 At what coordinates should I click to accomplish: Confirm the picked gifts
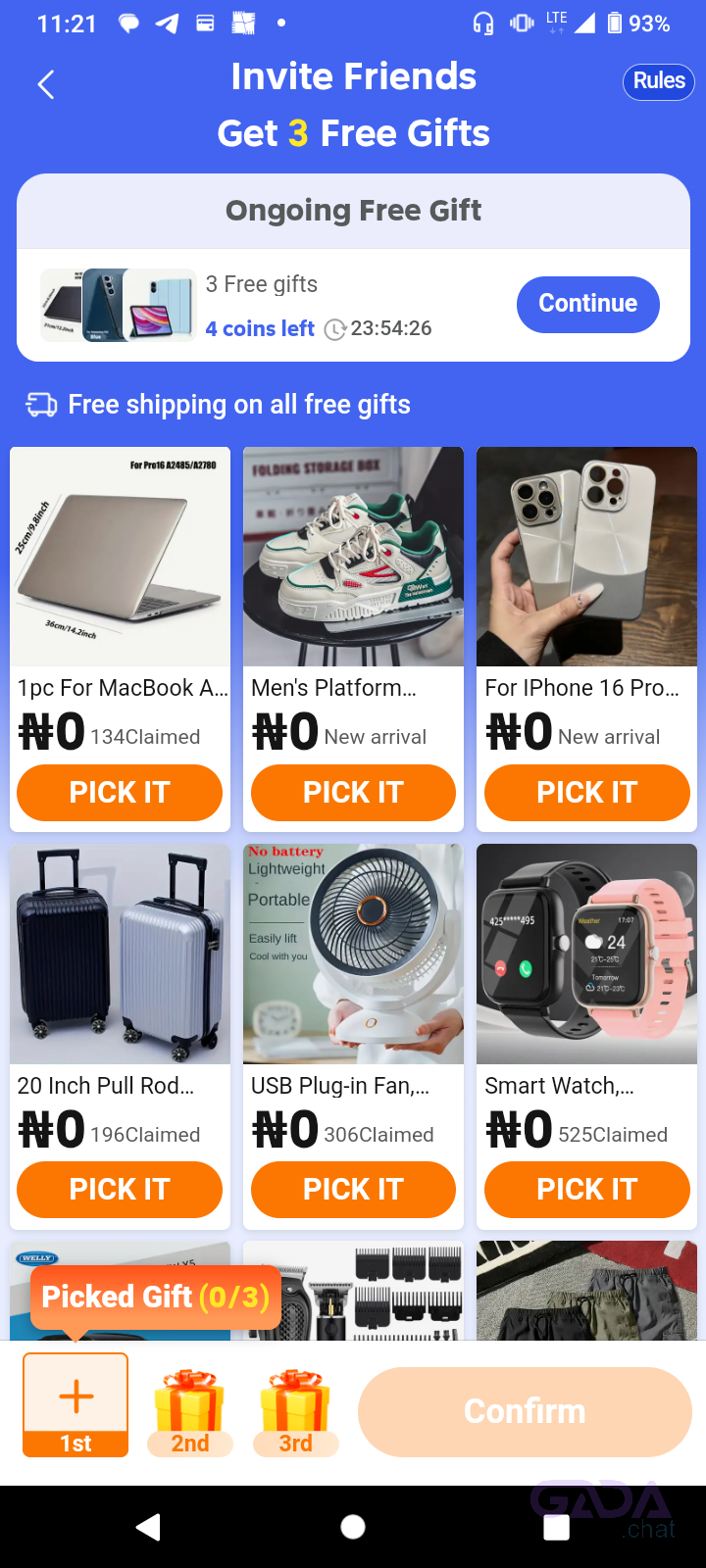[525, 1411]
